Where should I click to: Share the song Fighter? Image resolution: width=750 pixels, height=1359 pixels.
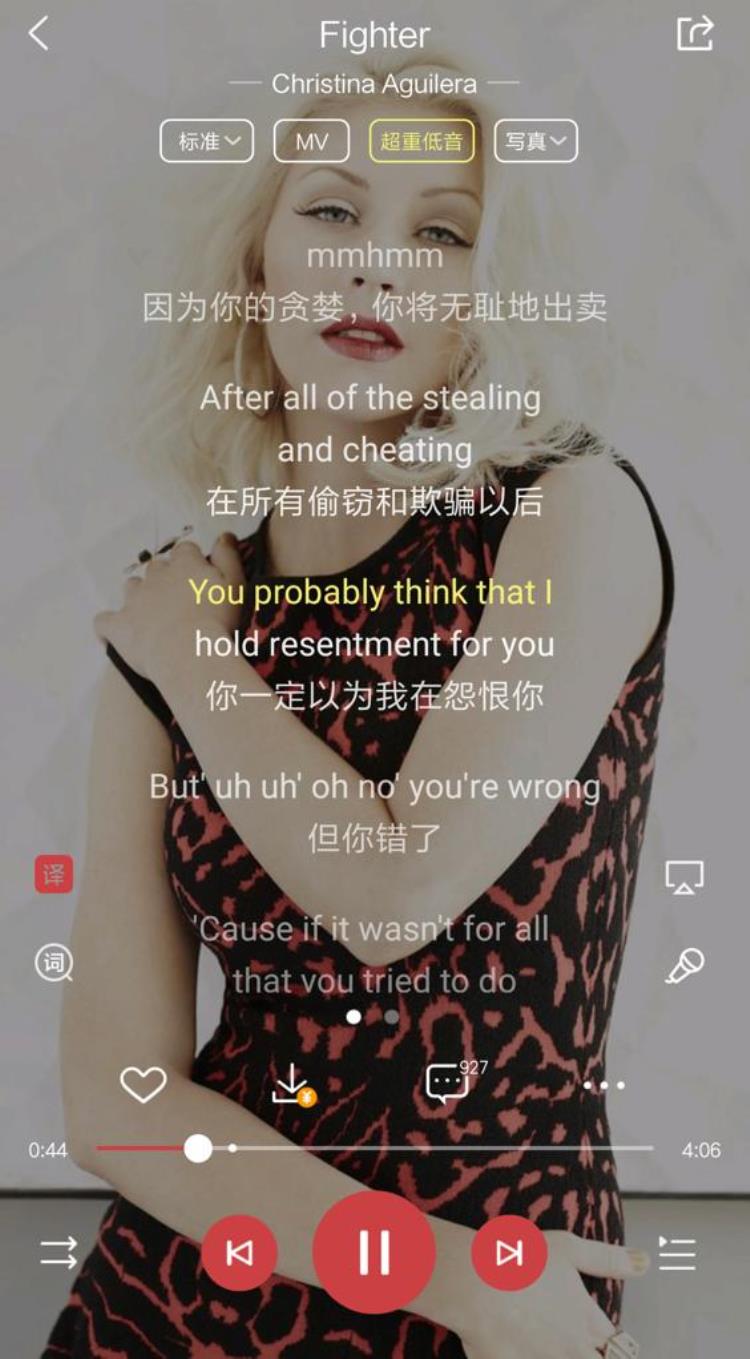(695, 34)
